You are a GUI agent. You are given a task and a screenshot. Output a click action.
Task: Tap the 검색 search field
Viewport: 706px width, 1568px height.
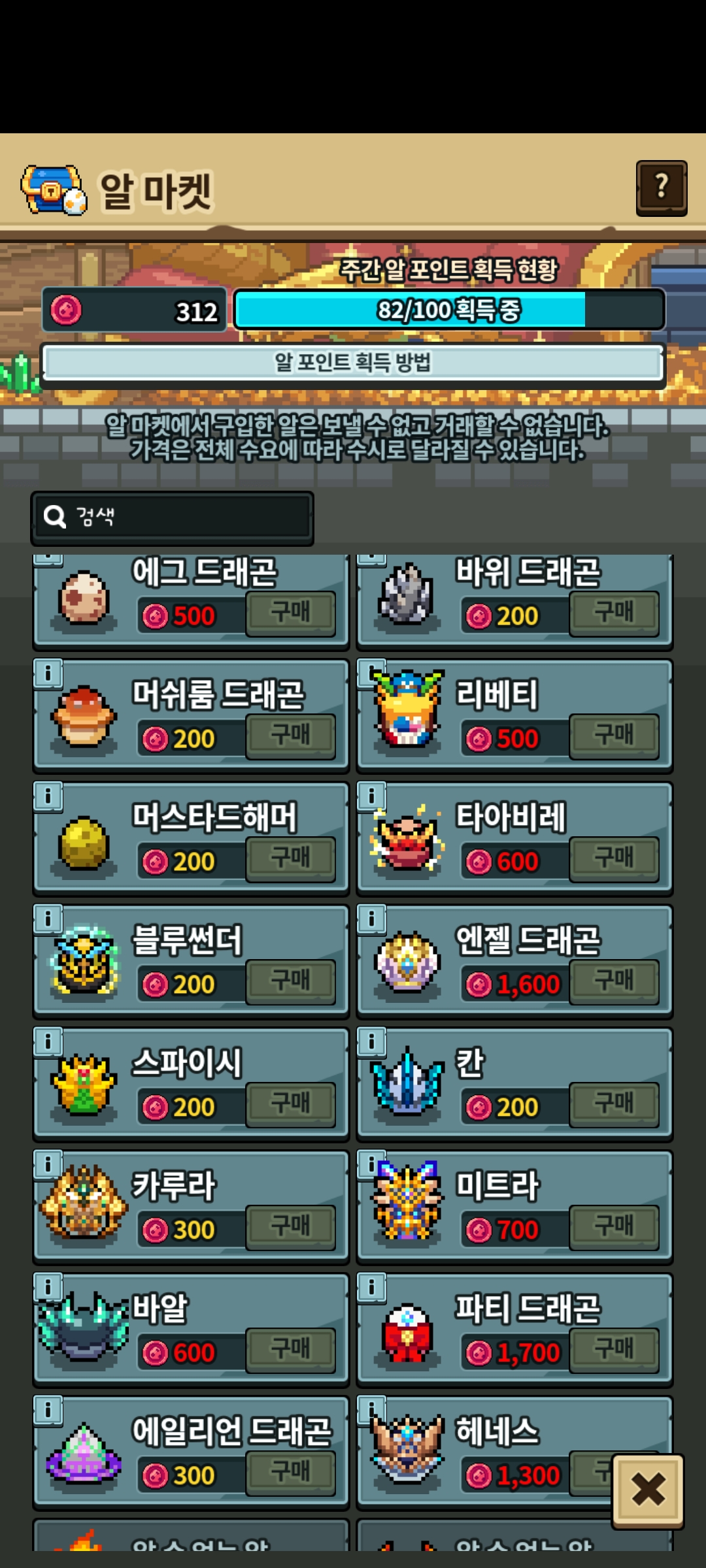pyautogui.click(x=173, y=517)
